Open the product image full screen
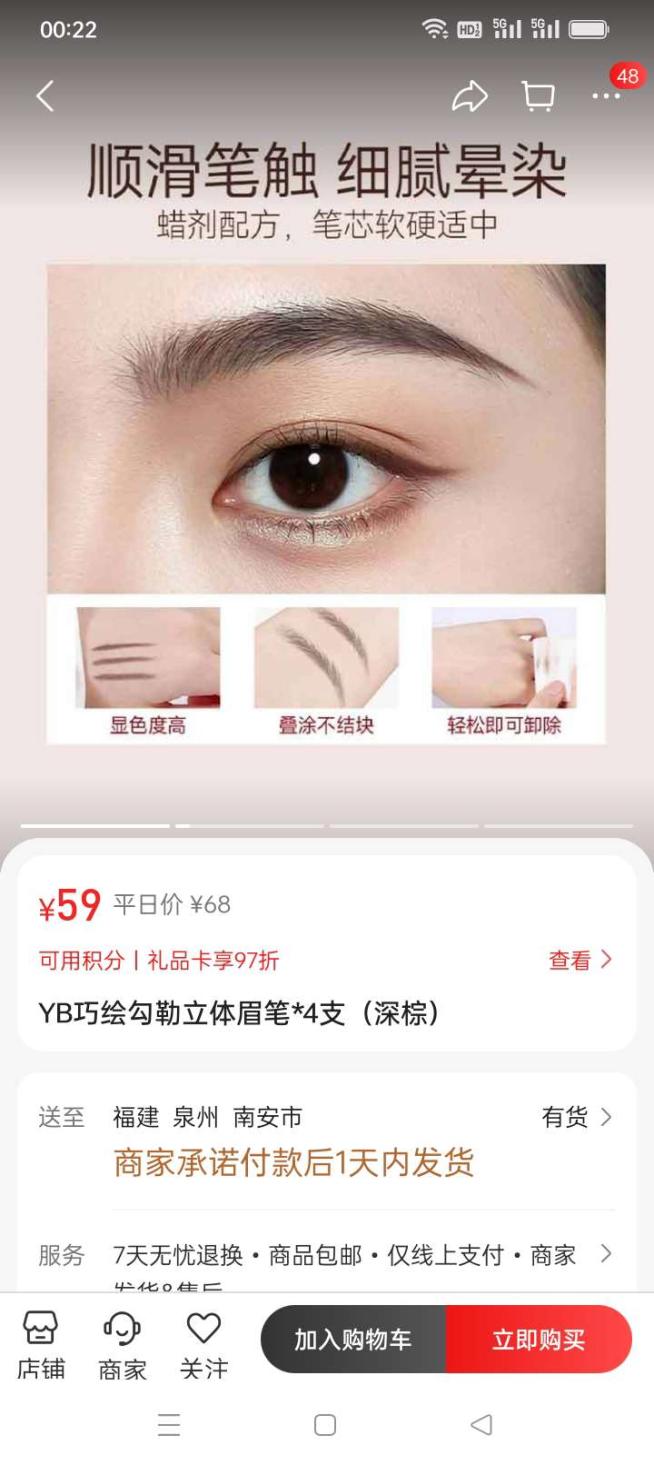 pos(326,480)
